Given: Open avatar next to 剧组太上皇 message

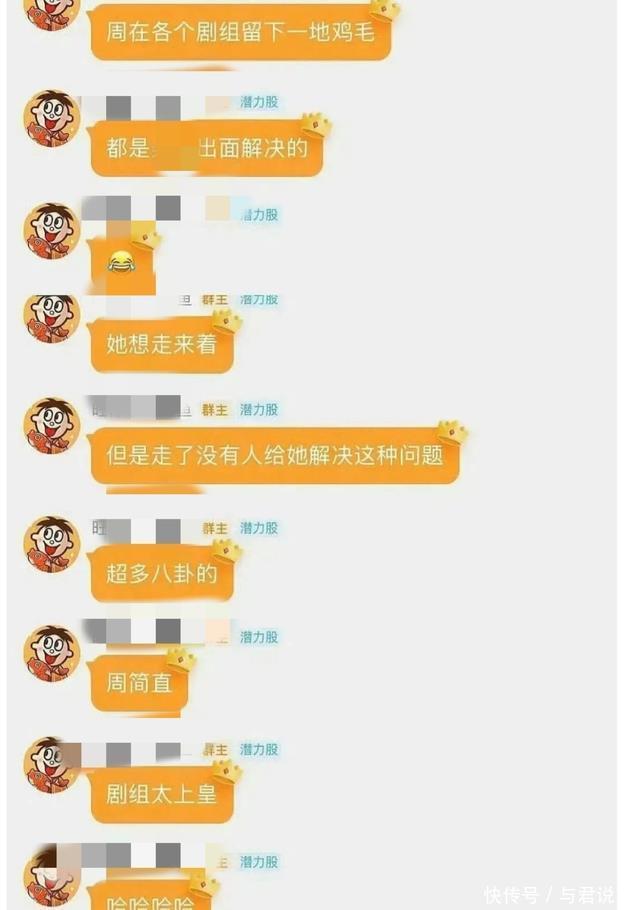Looking at the screenshot, I should pyautogui.click(x=51, y=765).
